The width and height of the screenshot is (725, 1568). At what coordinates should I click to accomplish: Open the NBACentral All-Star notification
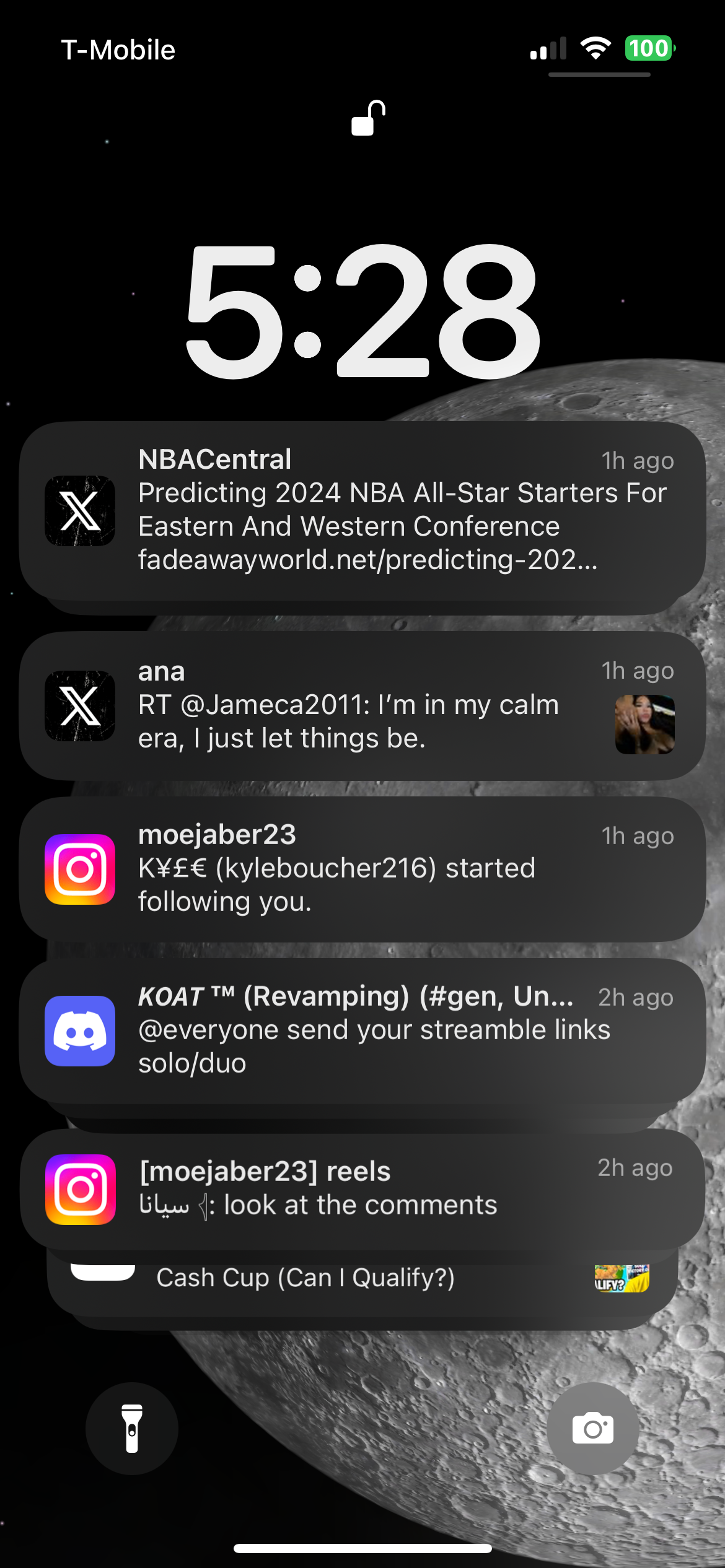click(362, 510)
